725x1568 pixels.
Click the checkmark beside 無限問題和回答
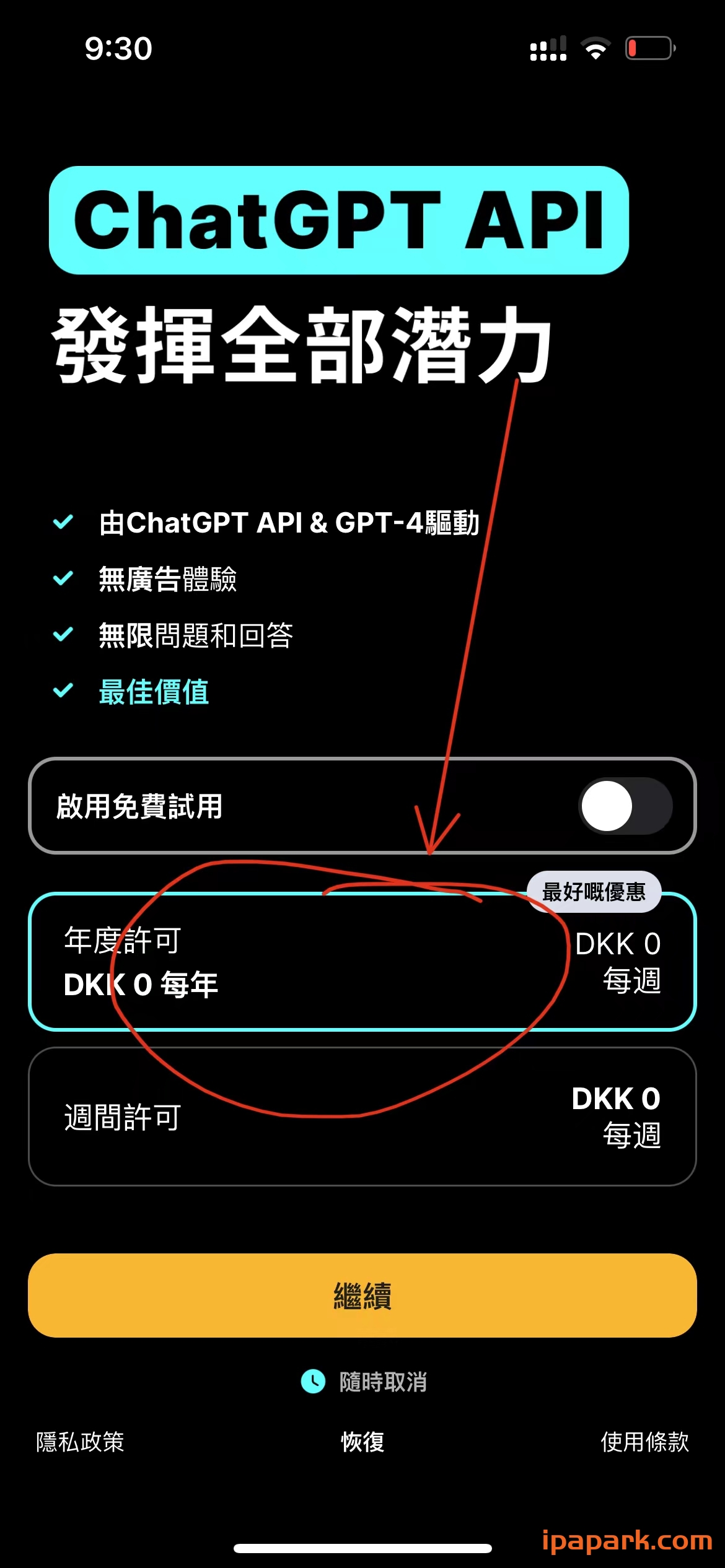[x=64, y=635]
